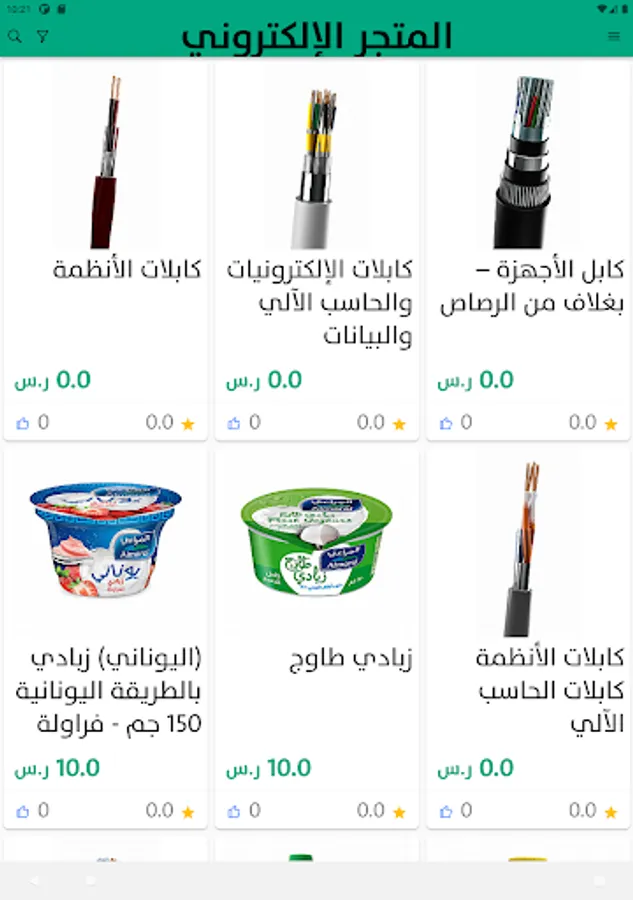Open the hamburger drawer menu
This screenshot has height=900, width=633.
(x=614, y=36)
